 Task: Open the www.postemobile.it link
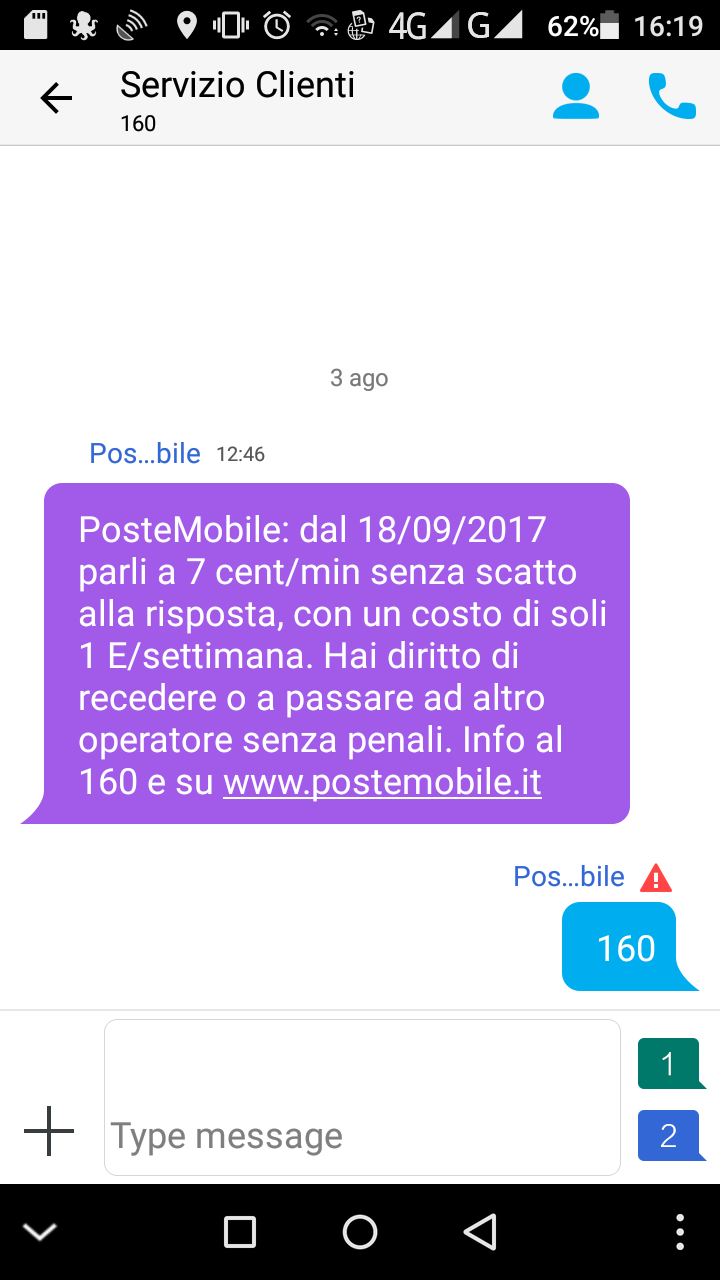382,782
